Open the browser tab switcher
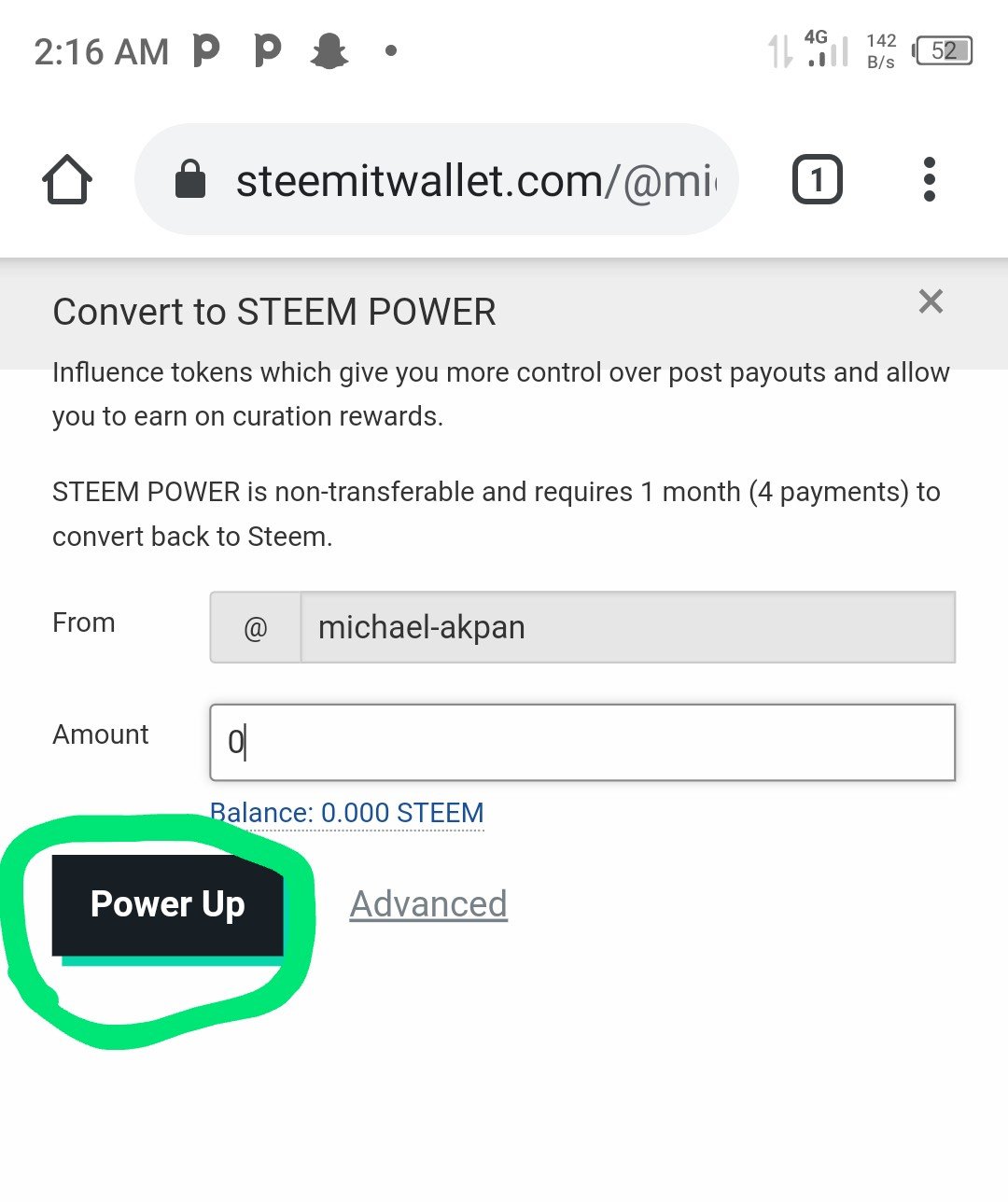The image size is (1008, 1202). [x=817, y=179]
